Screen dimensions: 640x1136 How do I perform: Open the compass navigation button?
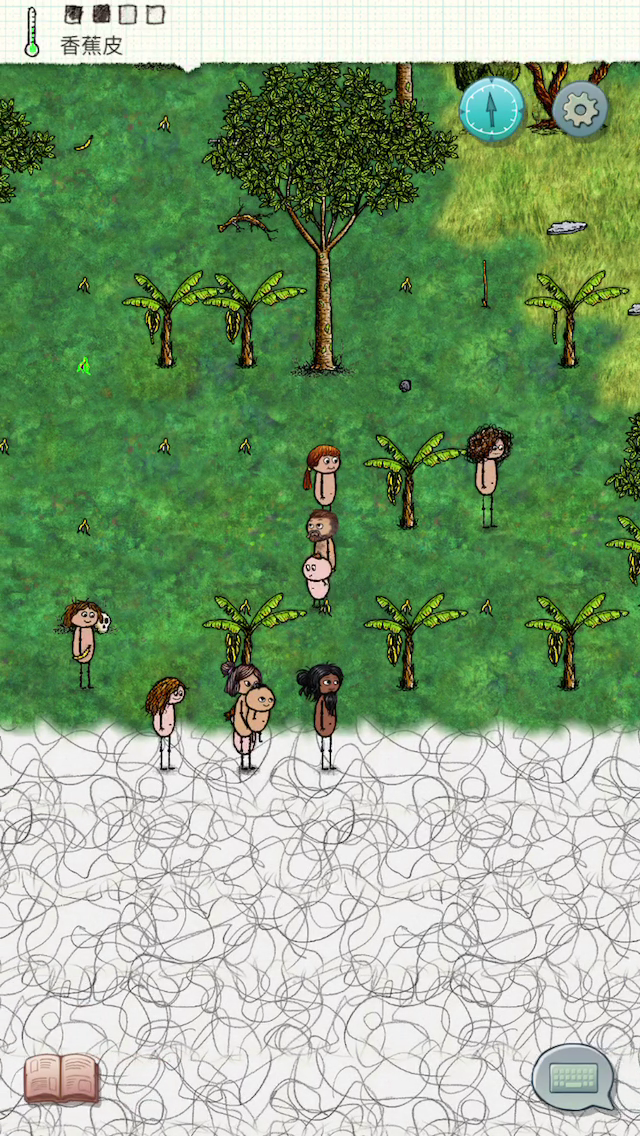(491, 109)
